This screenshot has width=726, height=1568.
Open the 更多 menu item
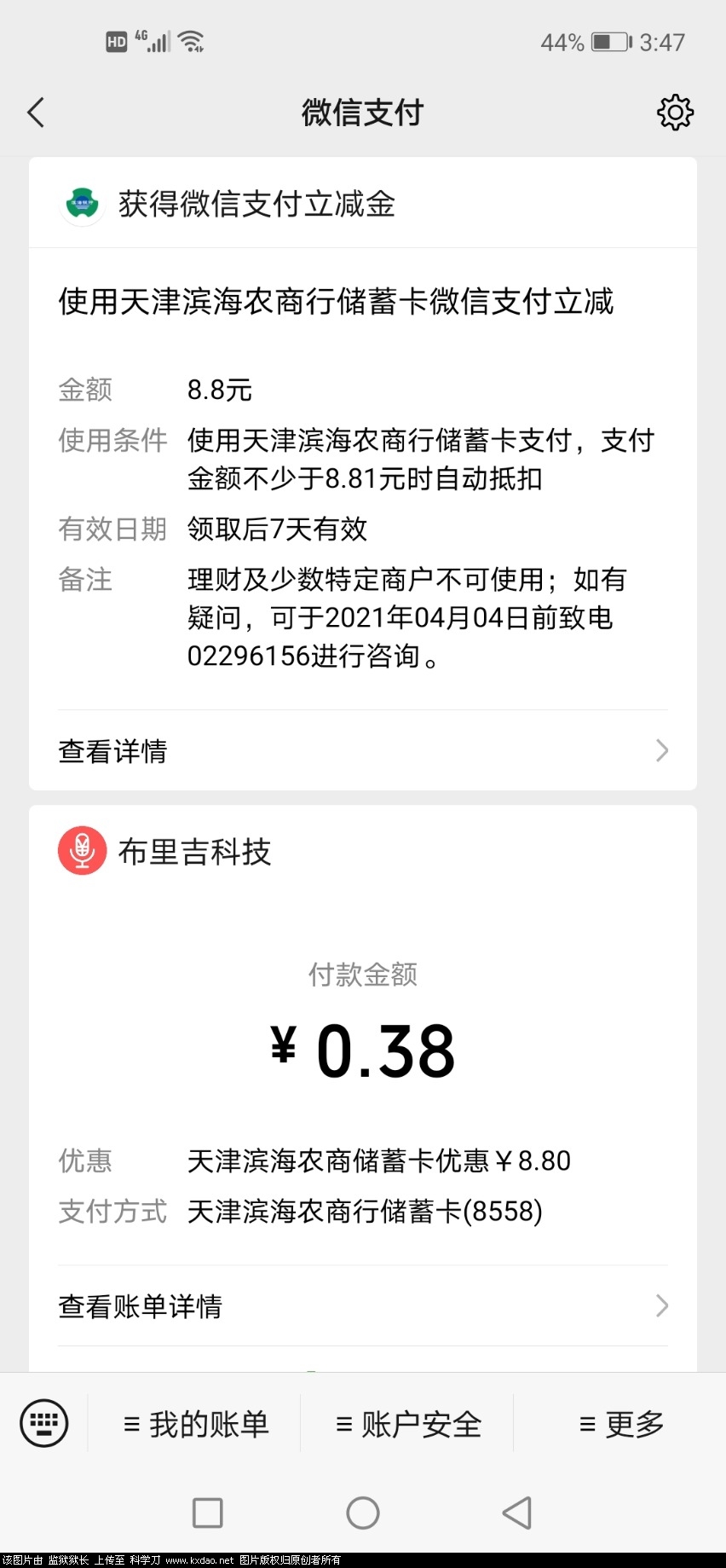coord(620,1422)
